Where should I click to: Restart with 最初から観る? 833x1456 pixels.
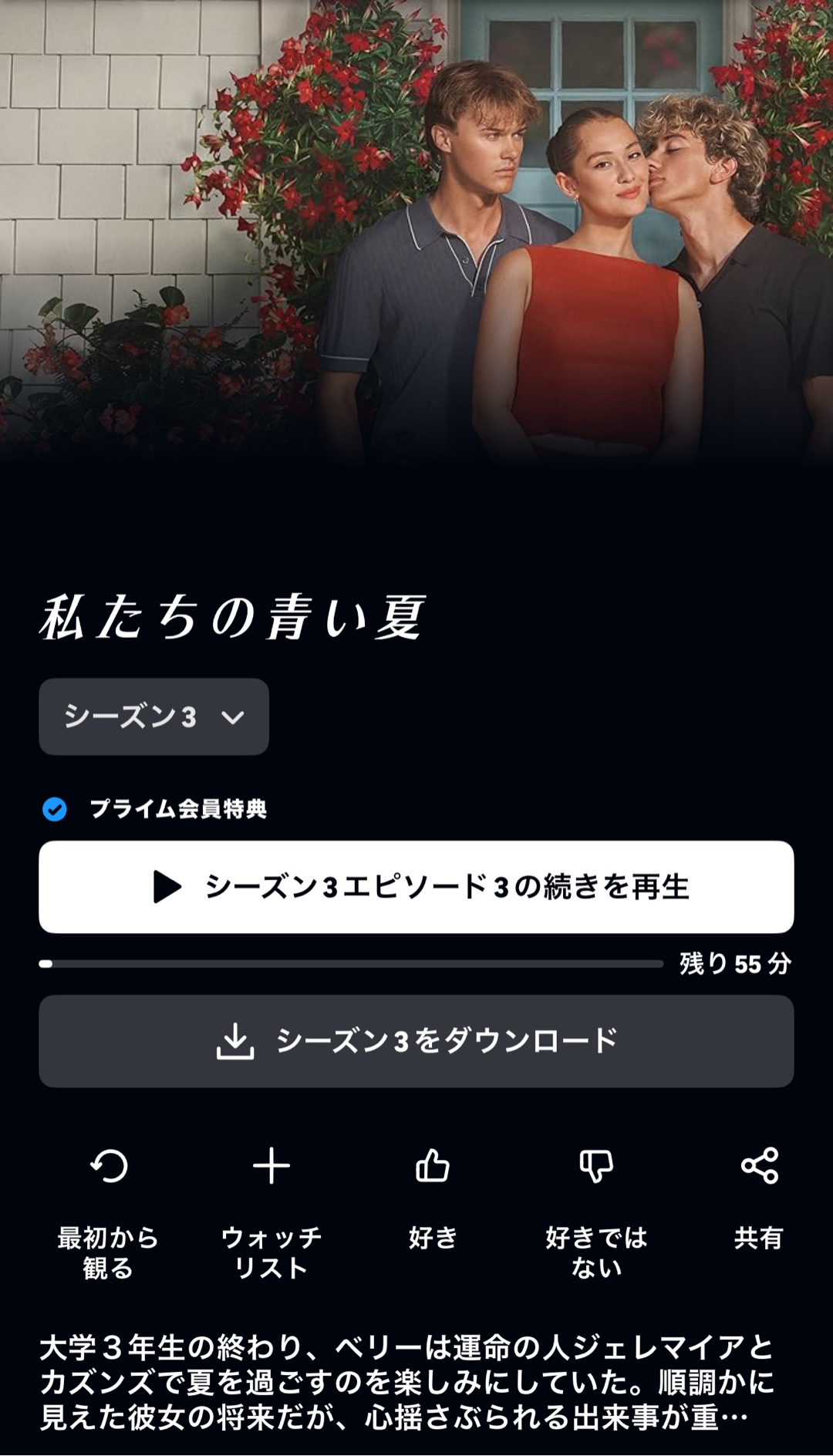[x=109, y=1166]
